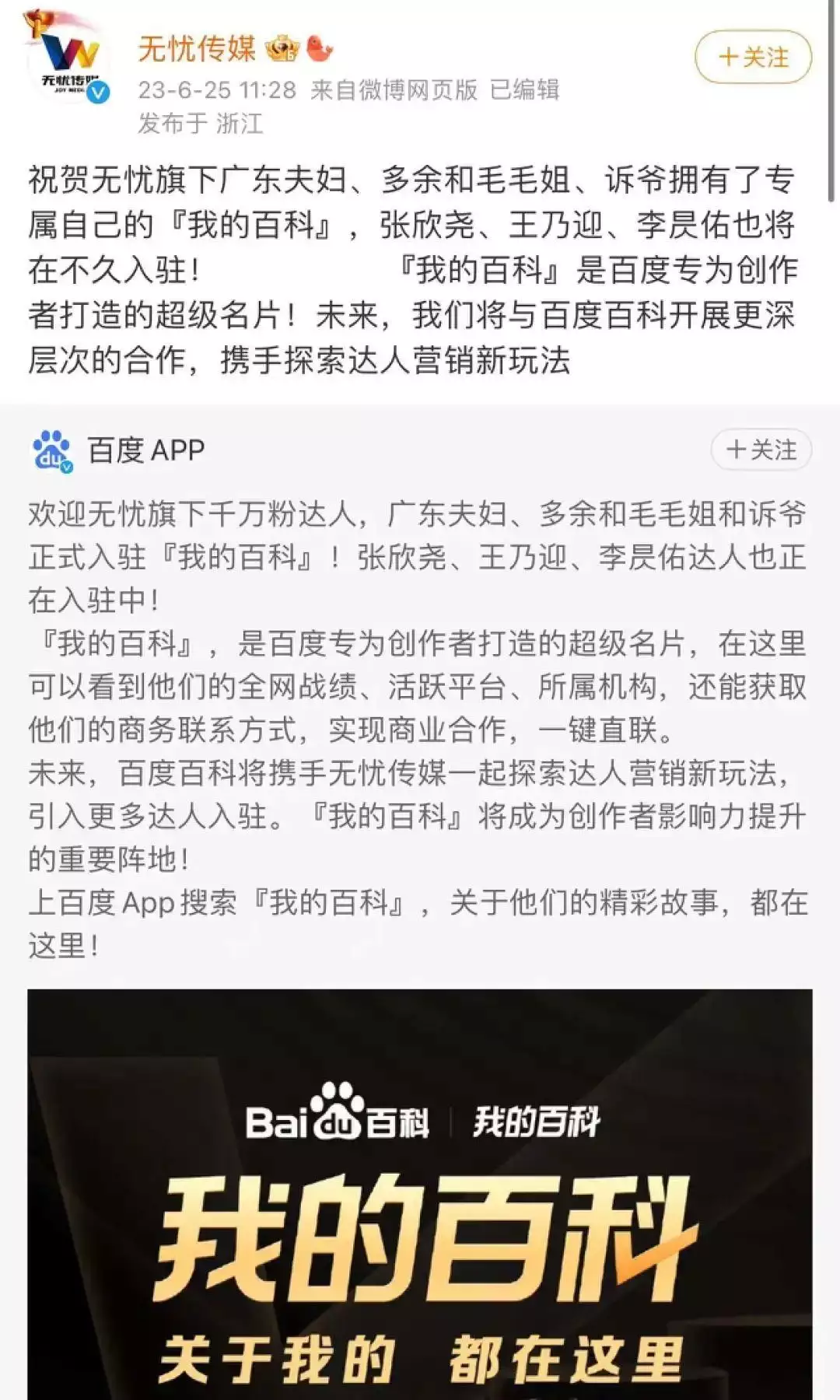The height and width of the screenshot is (1400, 840).
Task: Open 百度 APP profile from reposted card
Action: [145, 450]
